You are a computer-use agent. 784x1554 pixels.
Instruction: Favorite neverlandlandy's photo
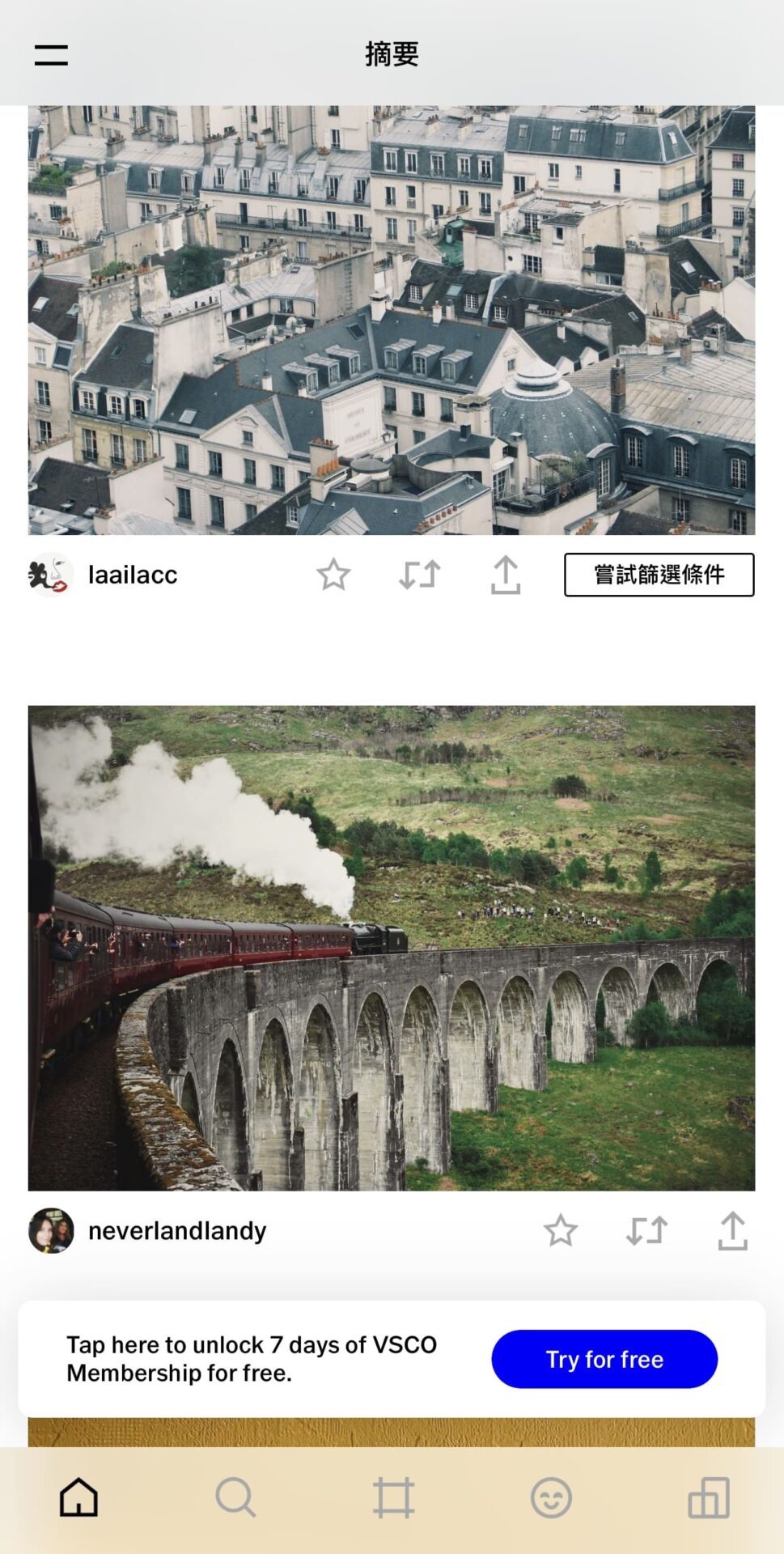pos(560,1231)
